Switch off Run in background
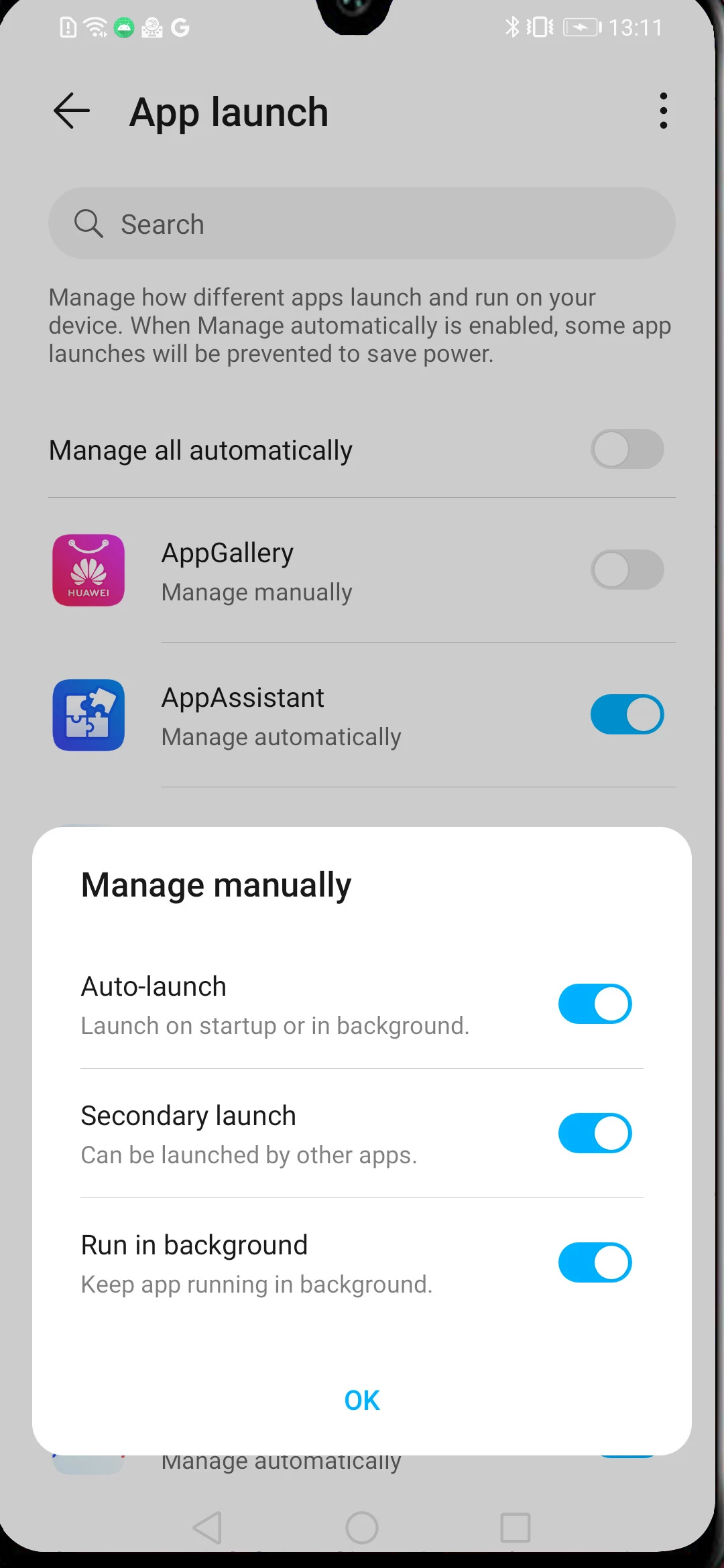This screenshot has width=724, height=1568. pos(595,1262)
